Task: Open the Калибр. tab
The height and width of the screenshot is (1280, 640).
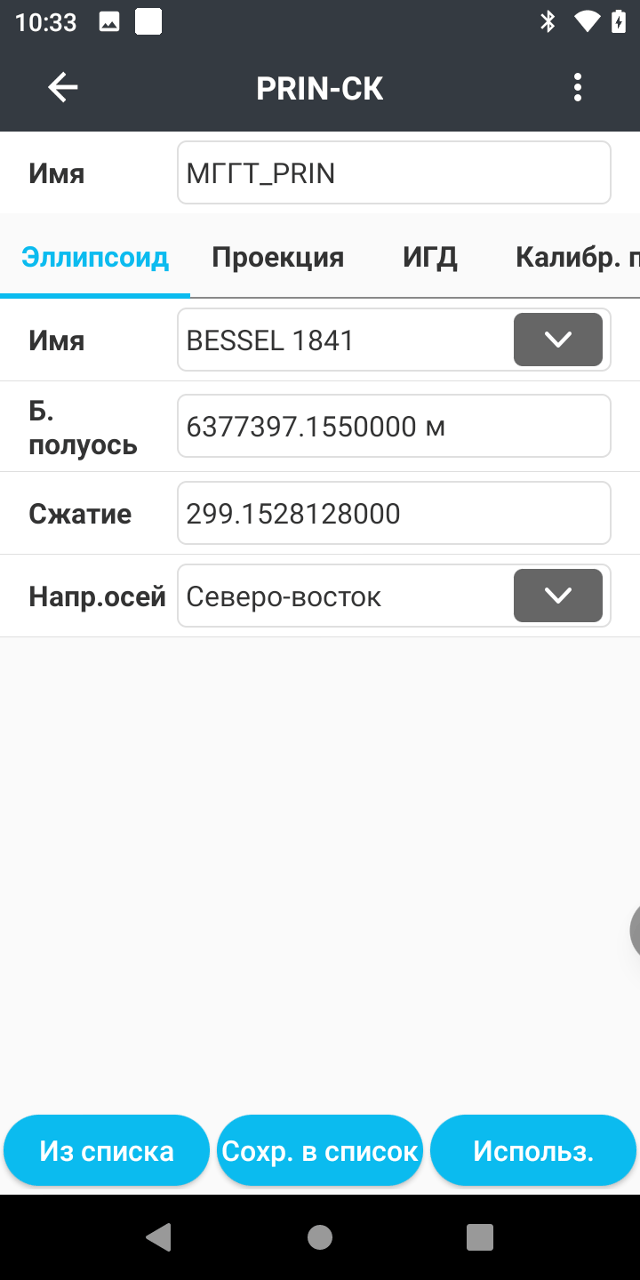Action: point(577,258)
